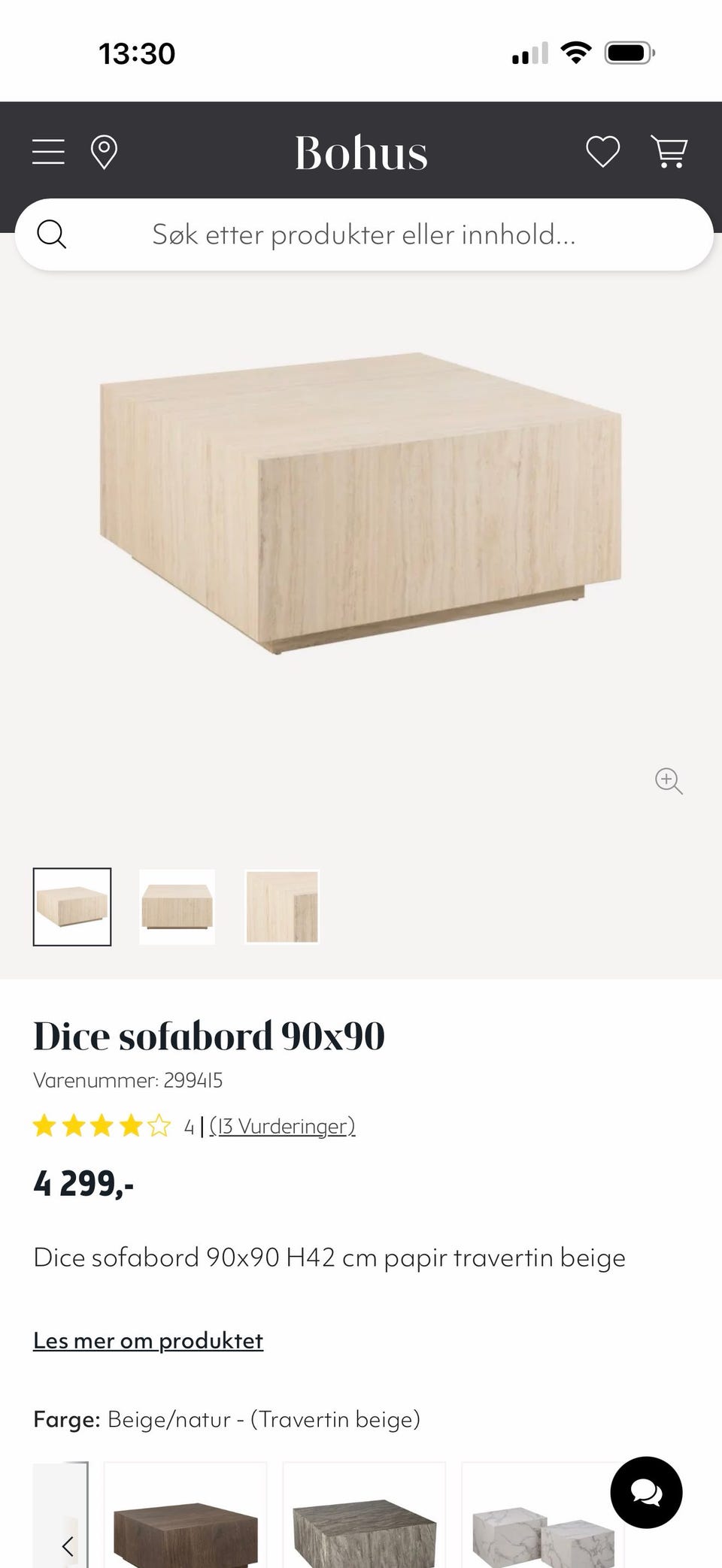The width and height of the screenshot is (722, 1568).
Task: Go to Bohus home page
Action: 361,153
